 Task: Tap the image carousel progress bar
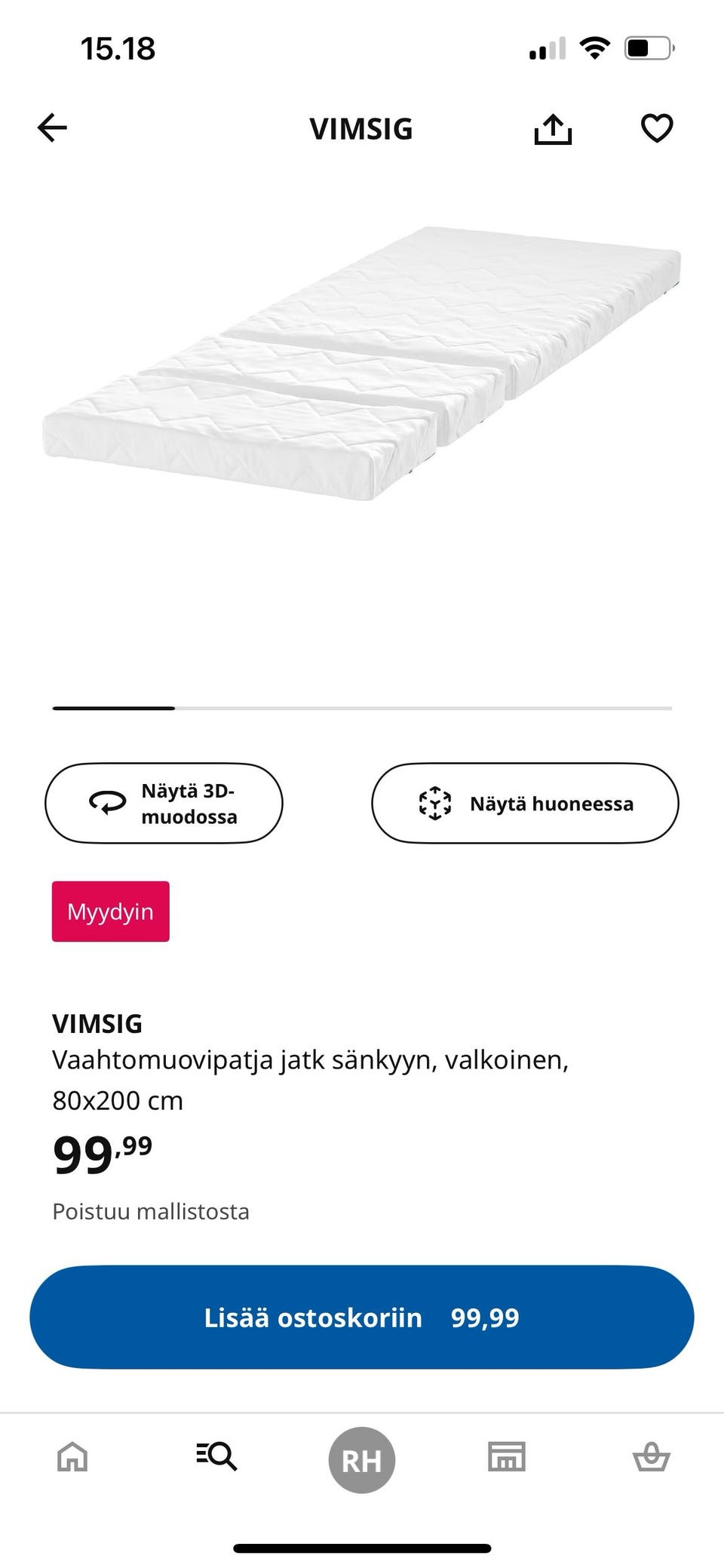coord(362,708)
